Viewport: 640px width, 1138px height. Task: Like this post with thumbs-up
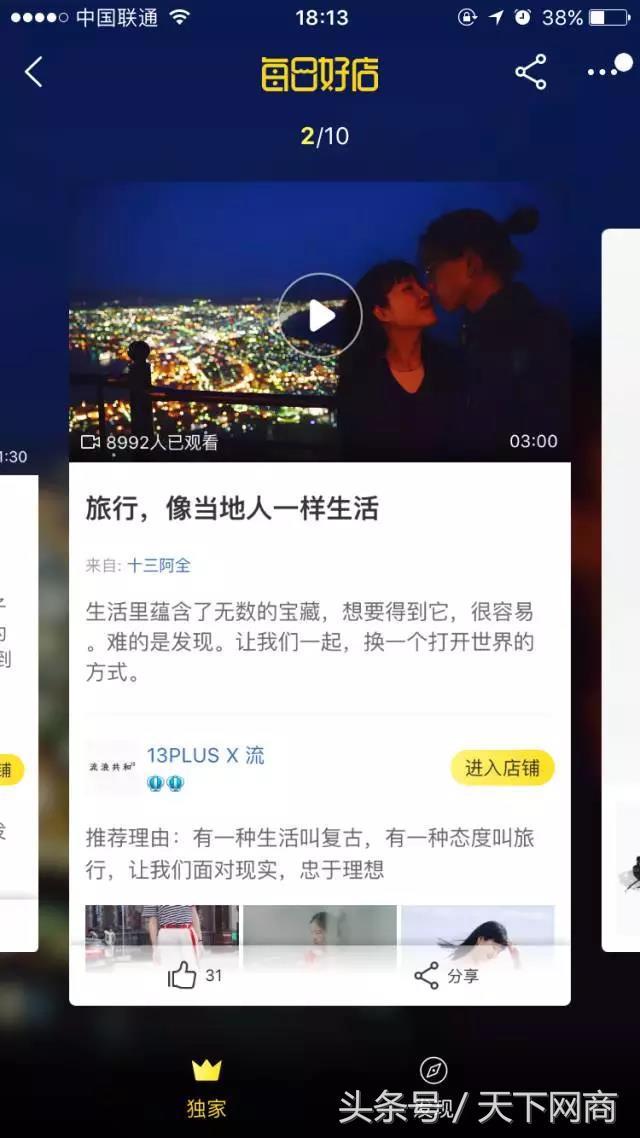pyautogui.click(x=183, y=975)
